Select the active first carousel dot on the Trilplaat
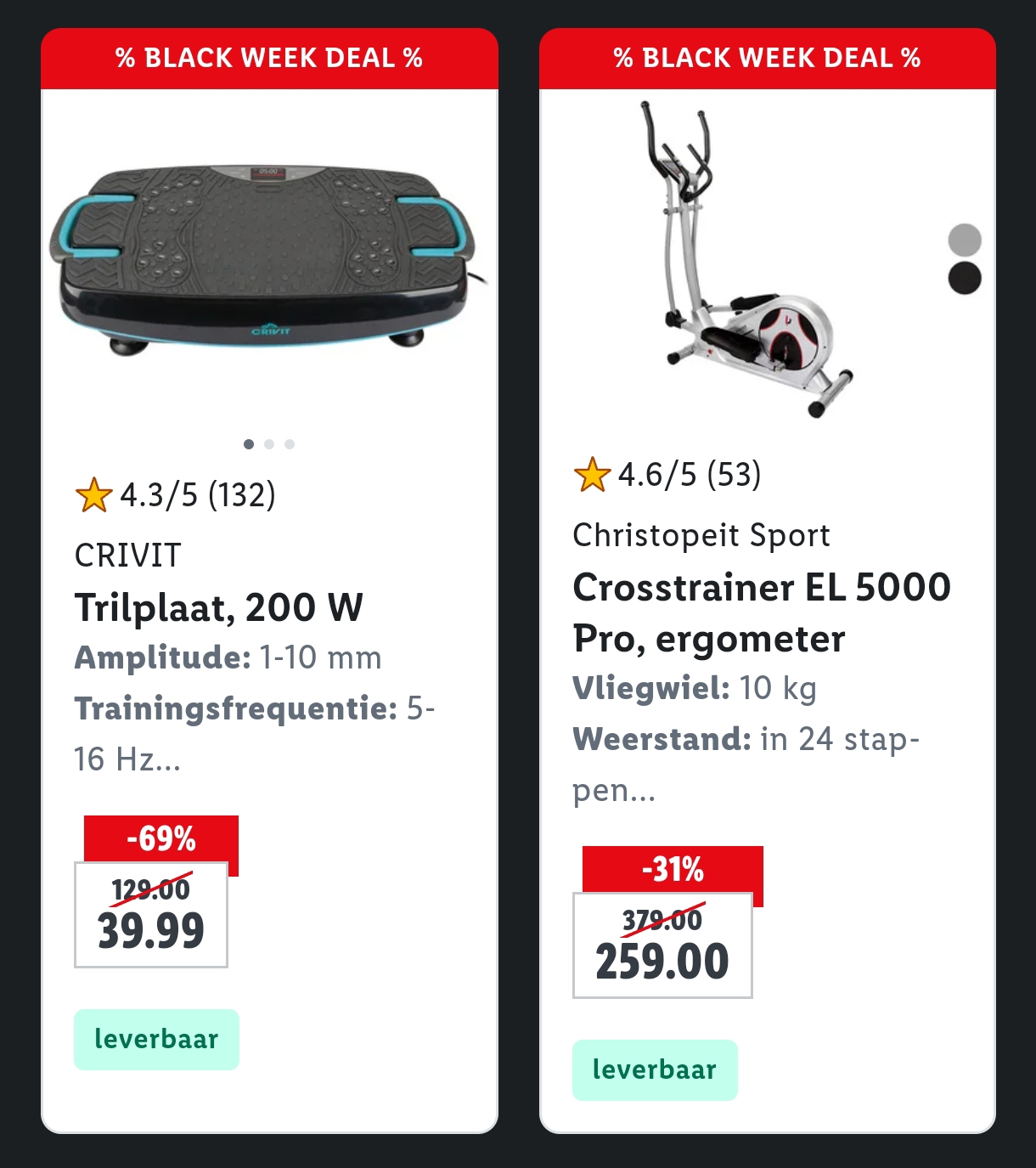Image resolution: width=1036 pixels, height=1168 pixels. [250, 443]
